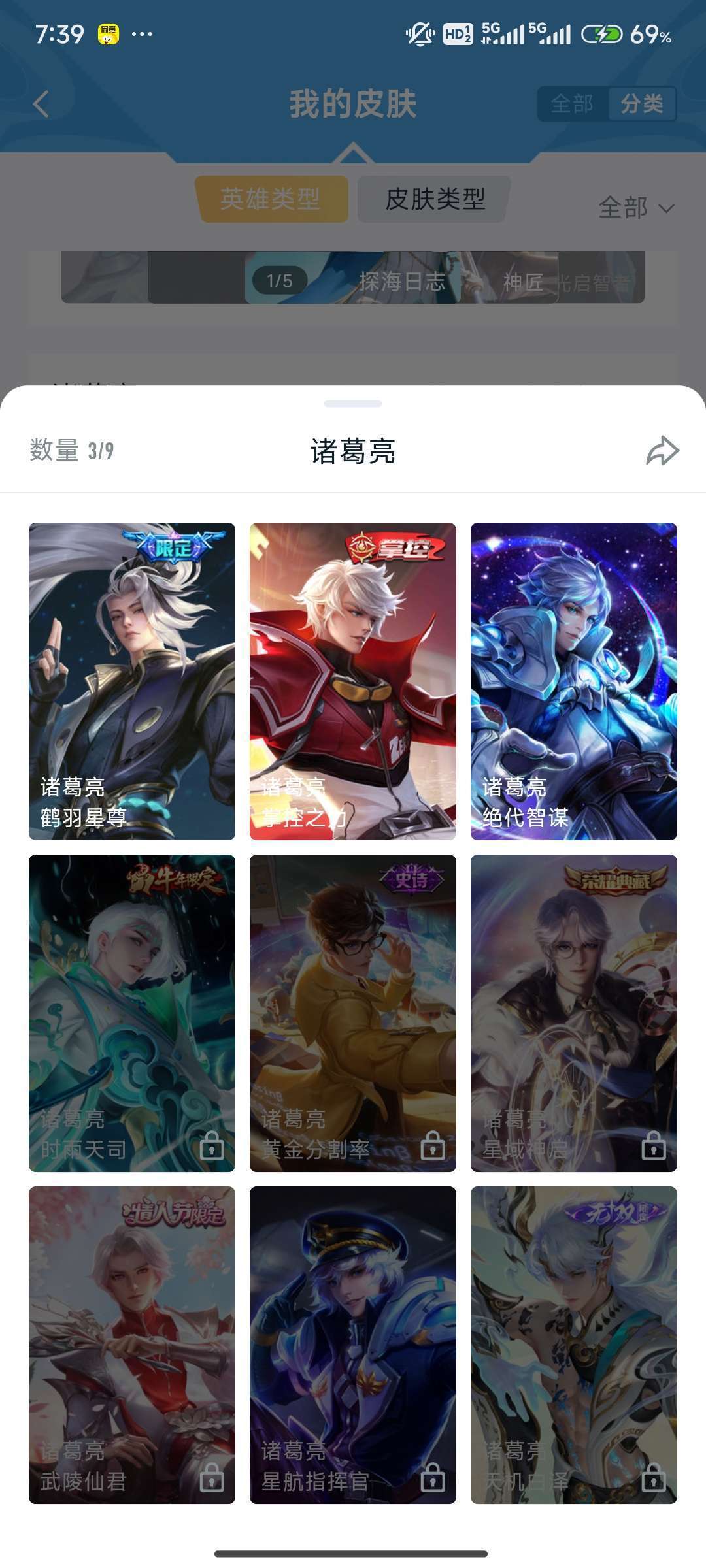The image size is (706, 1568).
Task: Go back from 我的皮肤
Action: [41, 104]
